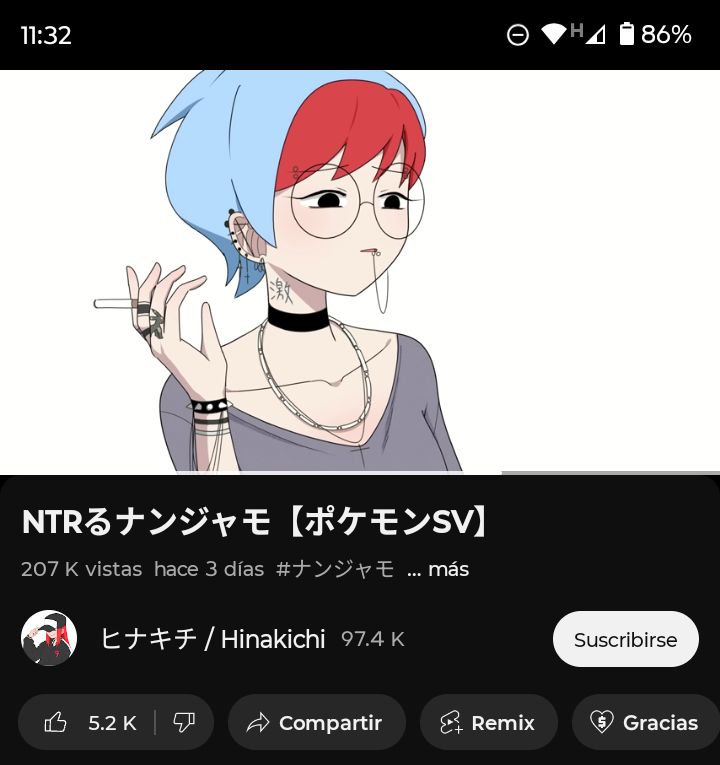Share the video via Compartir
This screenshot has width=720, height=765.
tap(317, 723)
